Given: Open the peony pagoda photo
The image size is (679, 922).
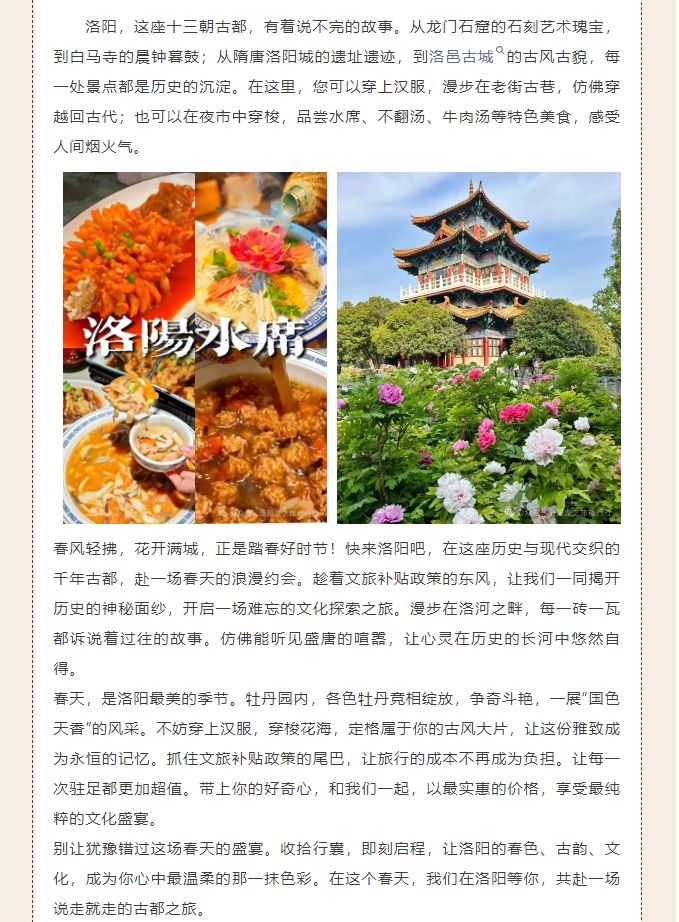Looking at the screenshot, I should tap(478, 347).
